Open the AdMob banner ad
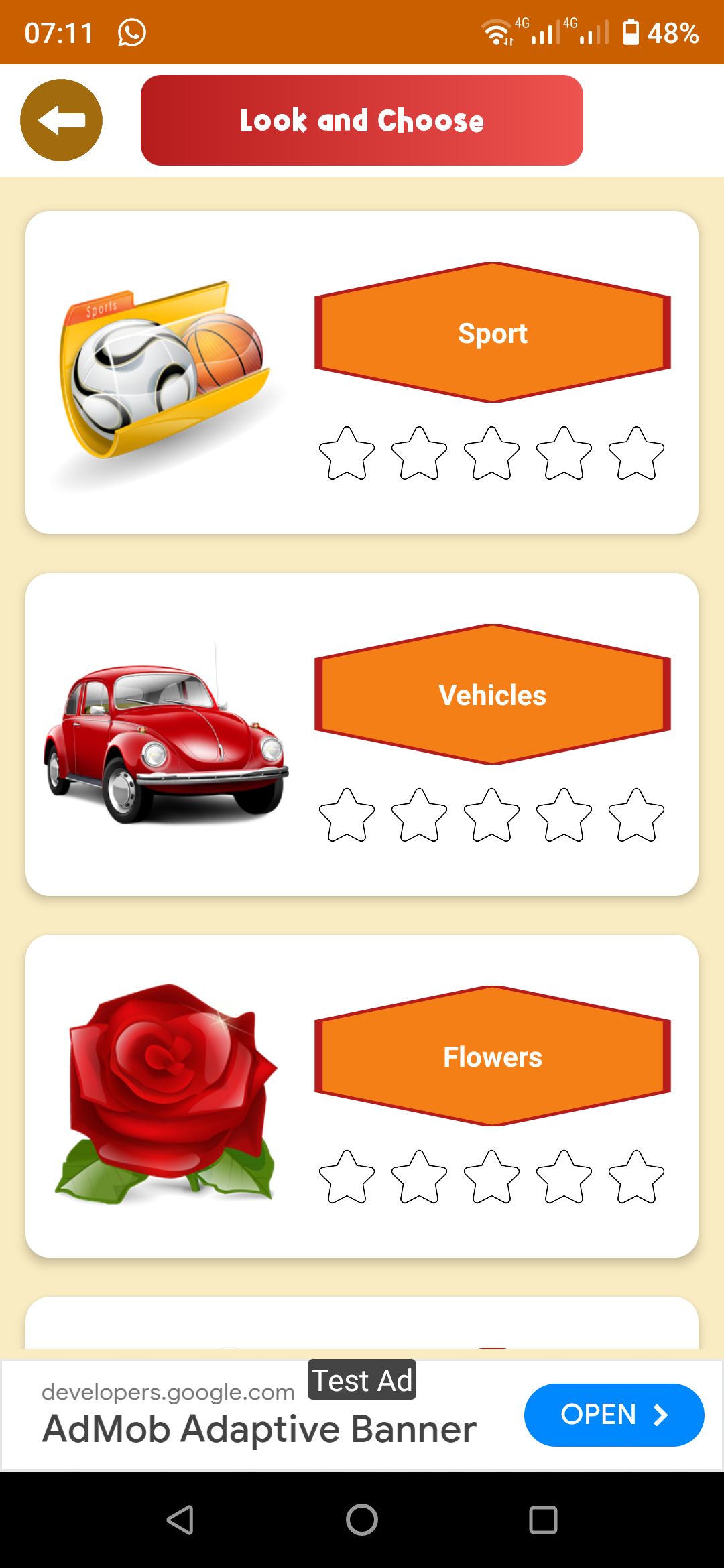The image size is (724, 1568). pyautogui.click(x=613, y=1415)
